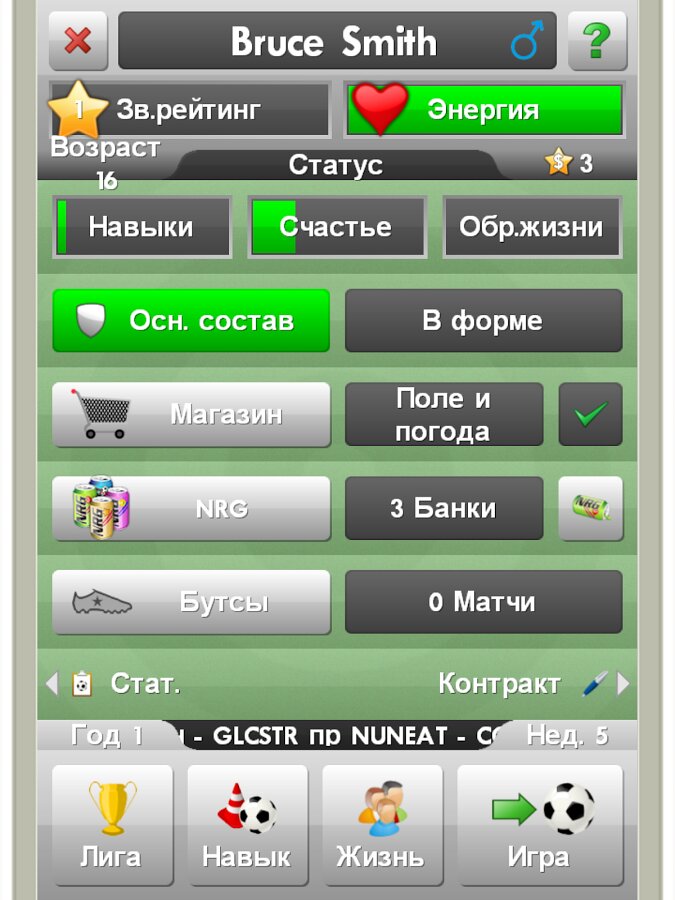View Счастье happiness details
Image resolution: width=675 pixels, height=900 pixels.
pyautogui.click(x=337, y=227)
